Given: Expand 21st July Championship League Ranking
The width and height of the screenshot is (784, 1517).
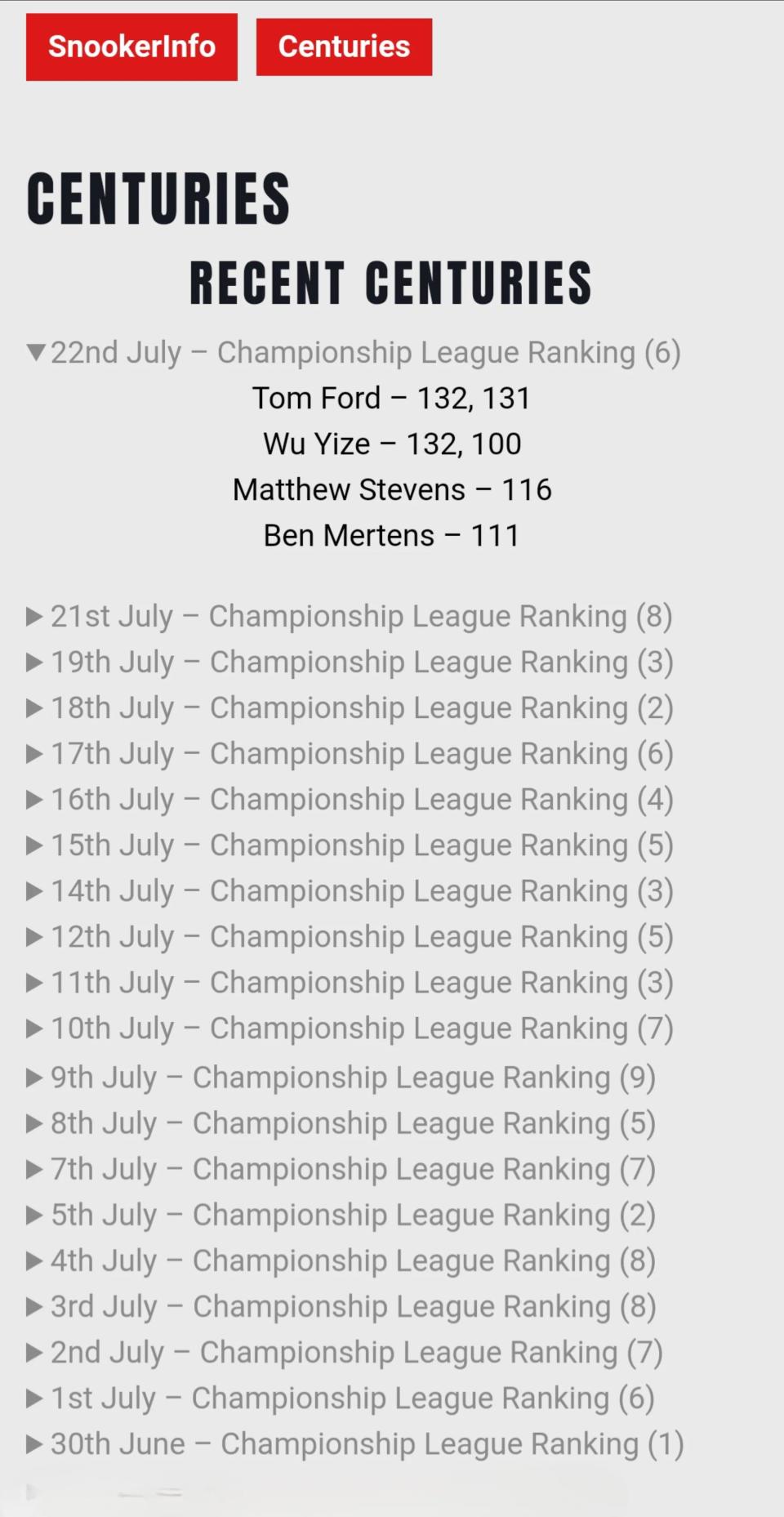Looking at the screenshot, I should [350, 617].
